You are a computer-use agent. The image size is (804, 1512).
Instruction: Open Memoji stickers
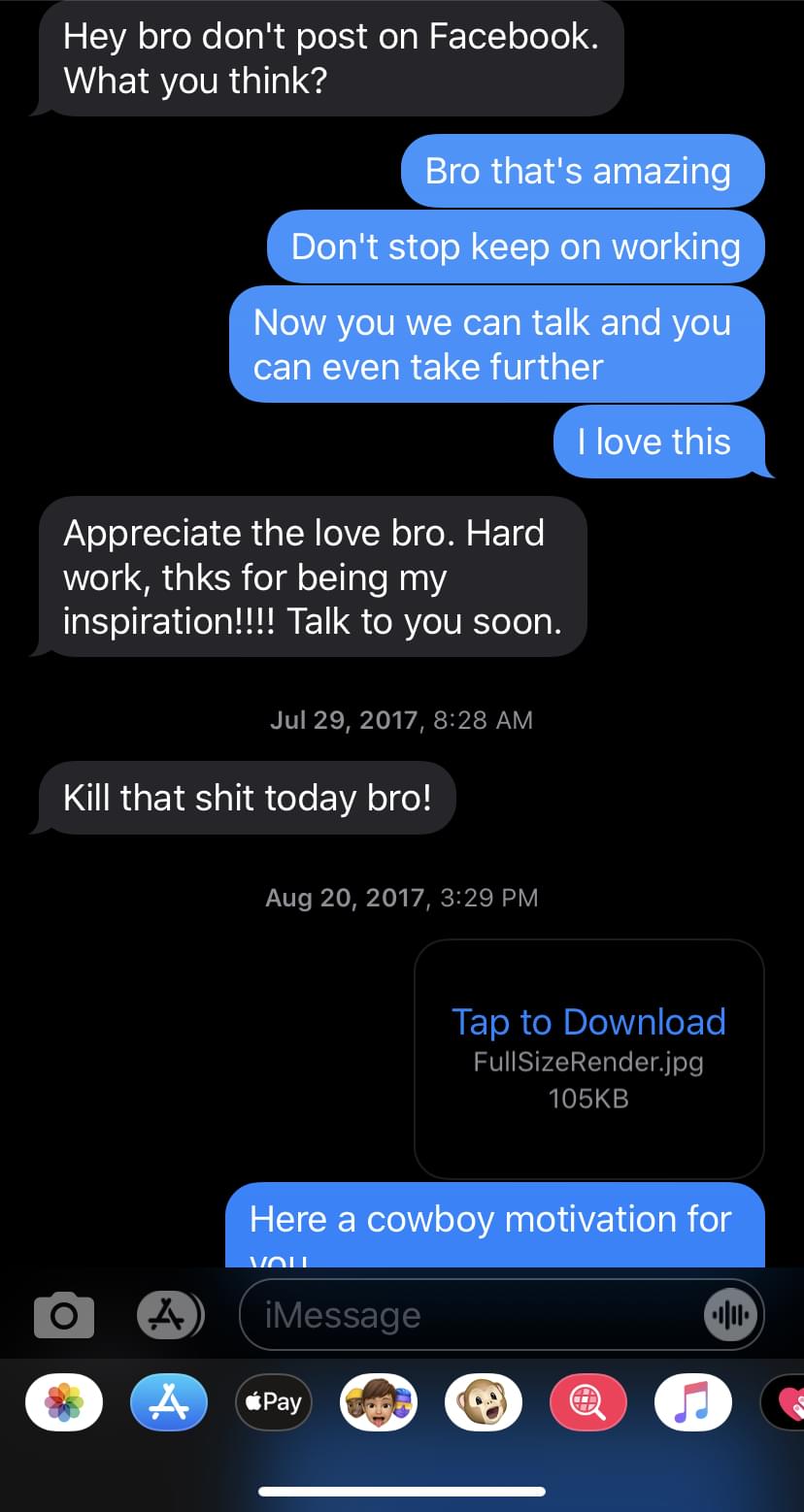(378, 1402)
